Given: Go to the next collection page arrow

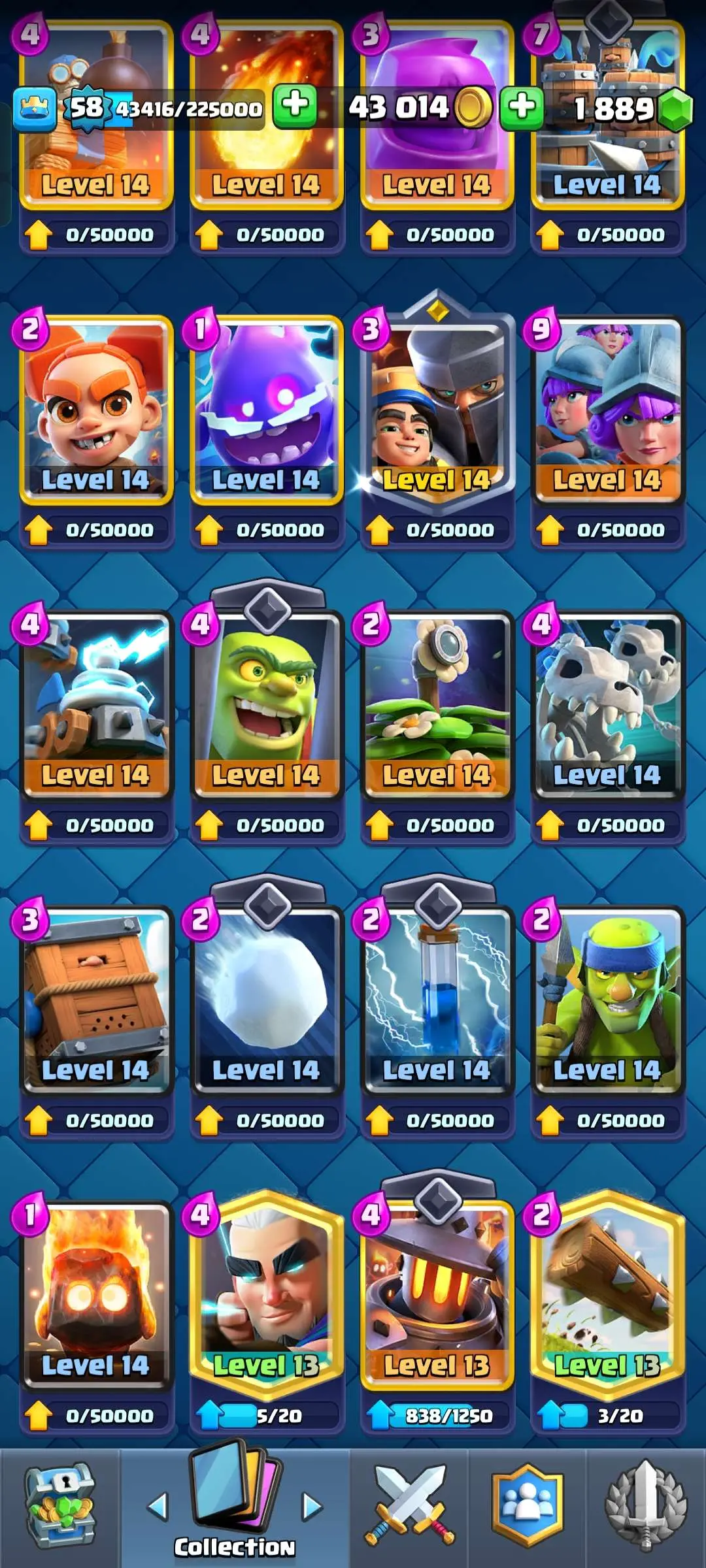Looking at the screenshot, I should (312, 1507).
